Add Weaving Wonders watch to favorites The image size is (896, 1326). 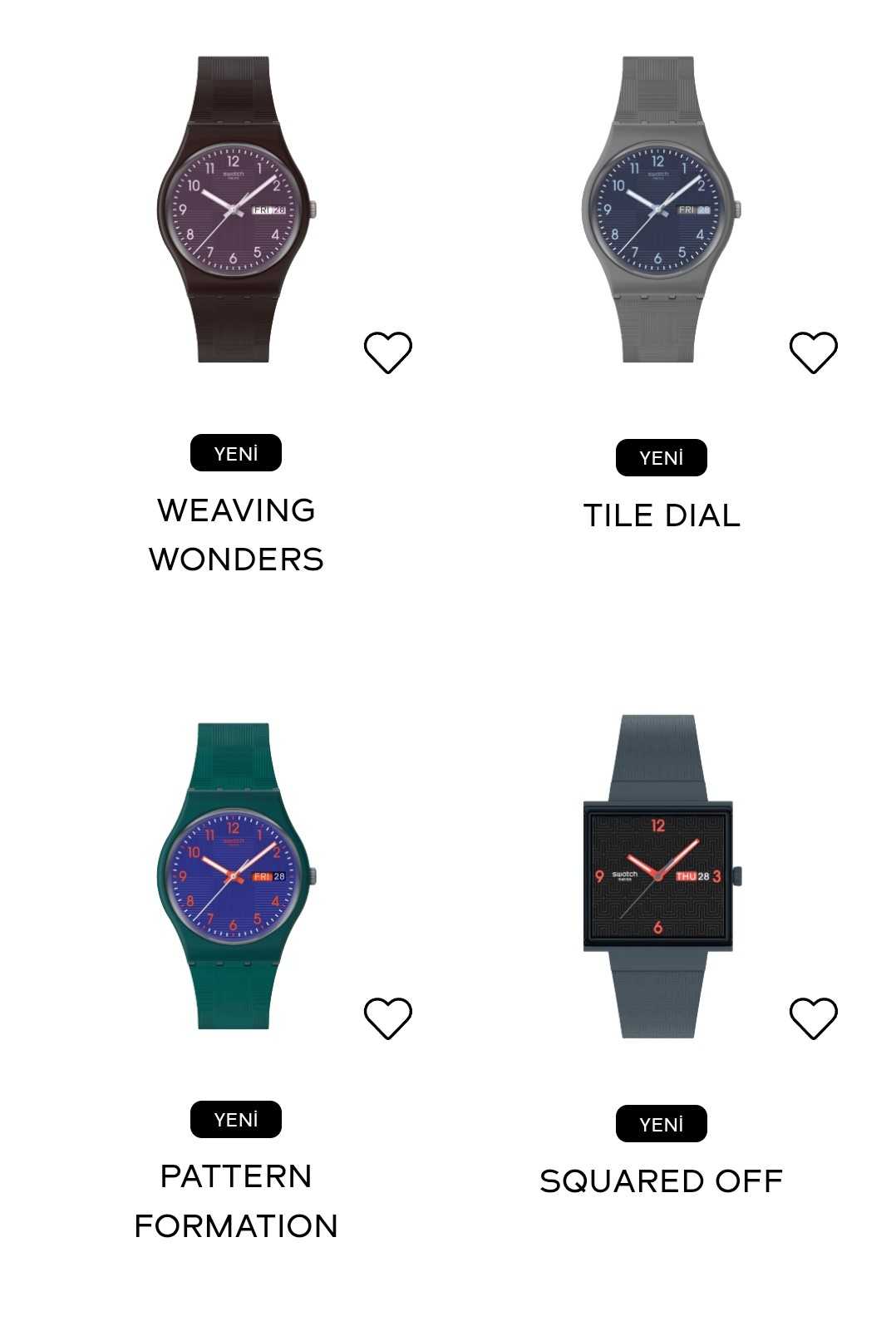pyautogui.click(x=387, y=352)
